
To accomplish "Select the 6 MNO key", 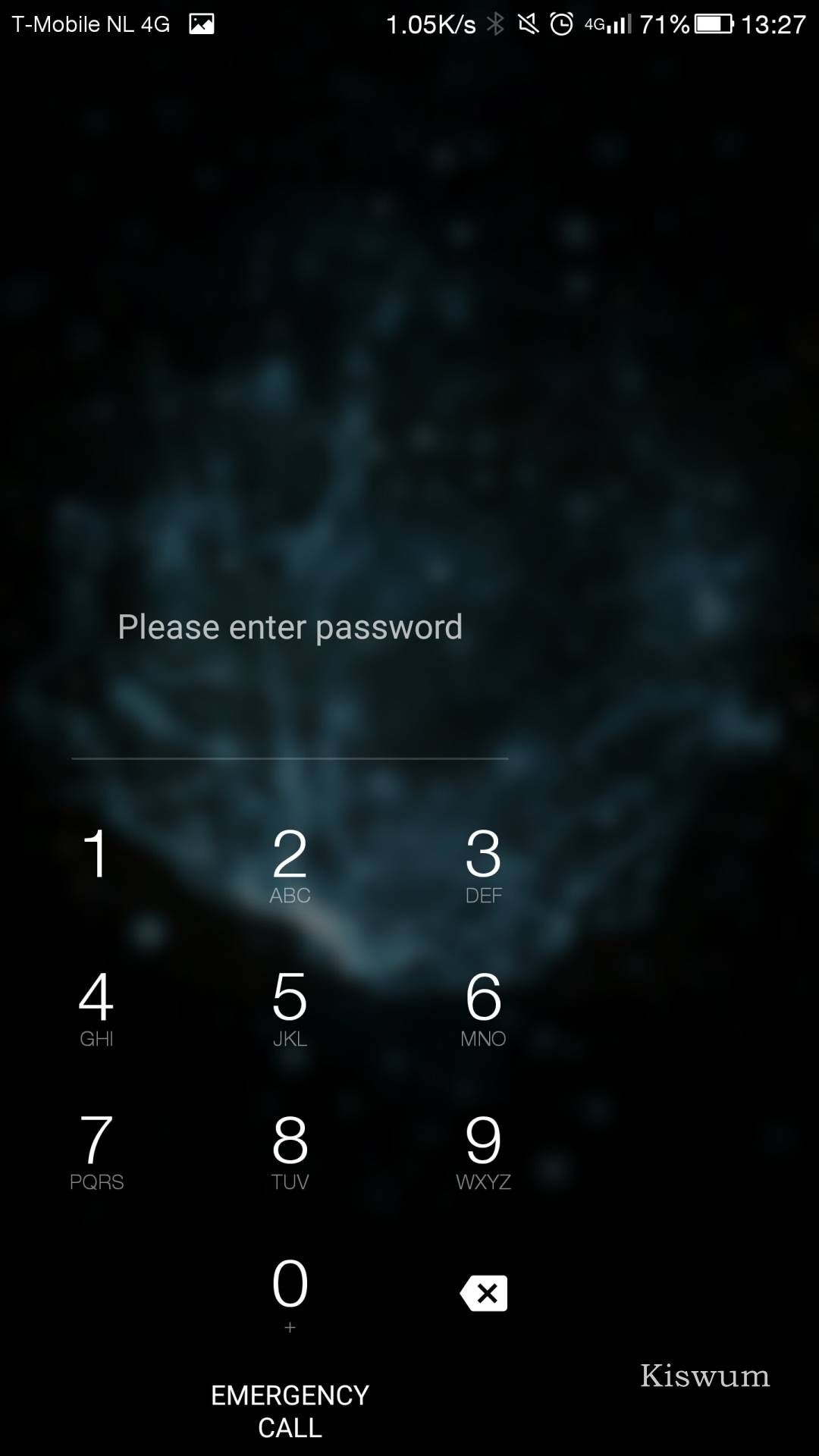I will pos(483,1007).
